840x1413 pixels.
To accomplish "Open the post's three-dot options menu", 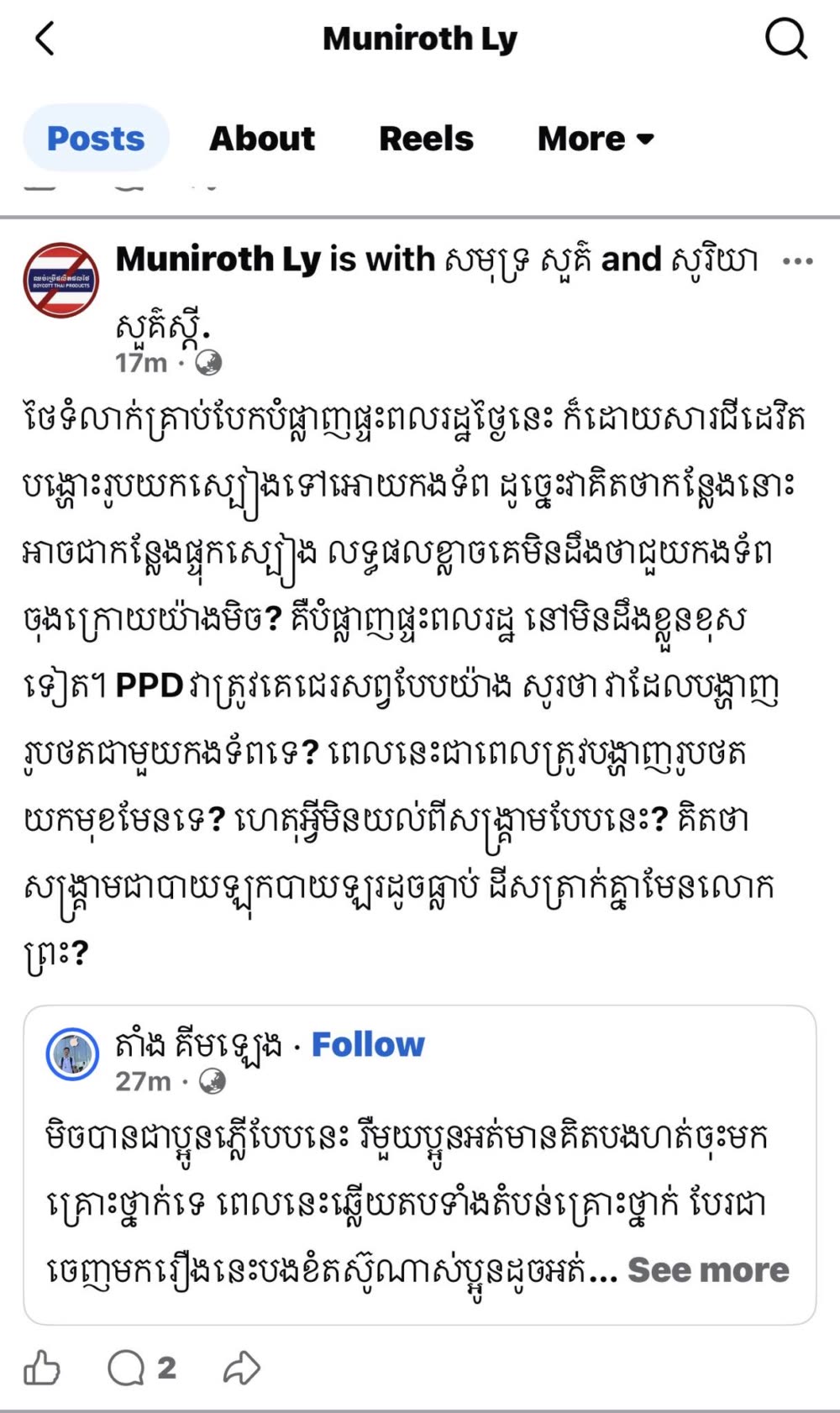I will 796,261.
